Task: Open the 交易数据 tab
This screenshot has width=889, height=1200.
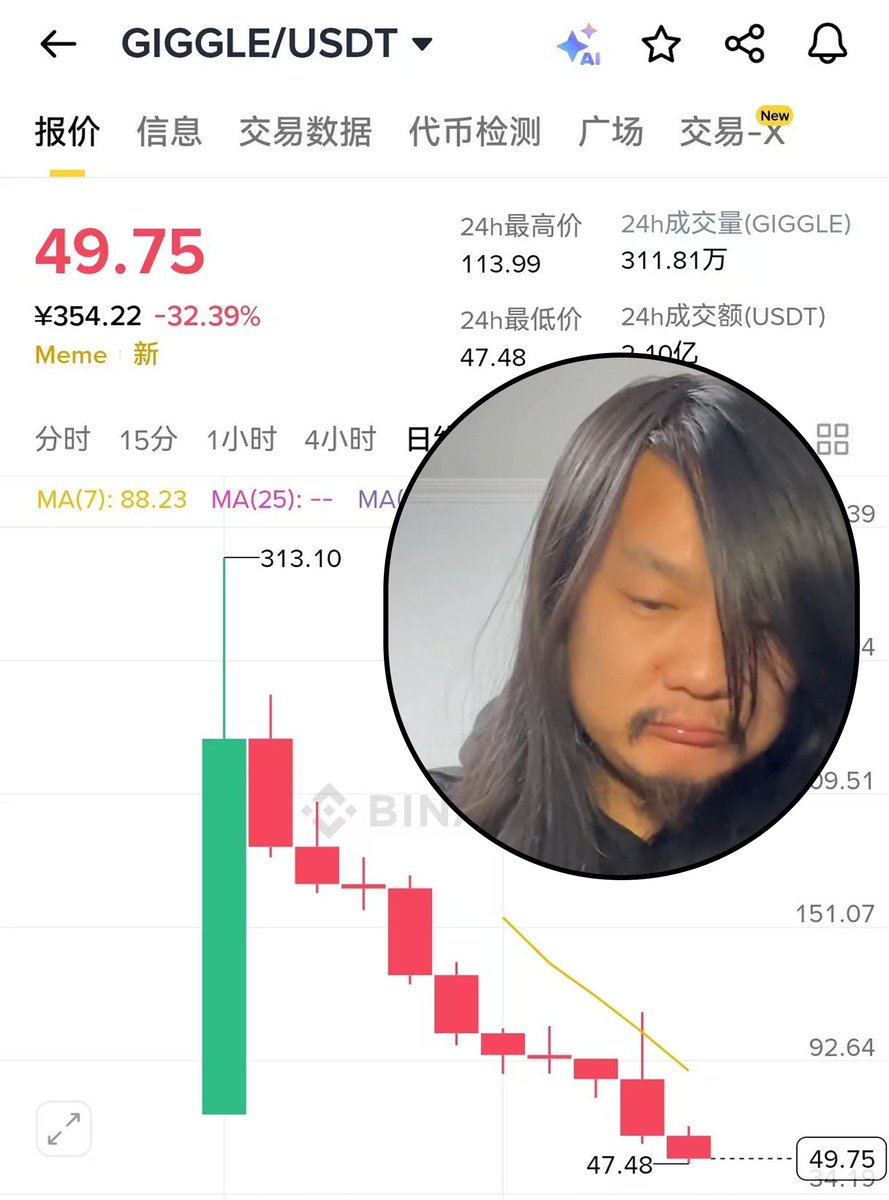Action: (x=305, y=132)
